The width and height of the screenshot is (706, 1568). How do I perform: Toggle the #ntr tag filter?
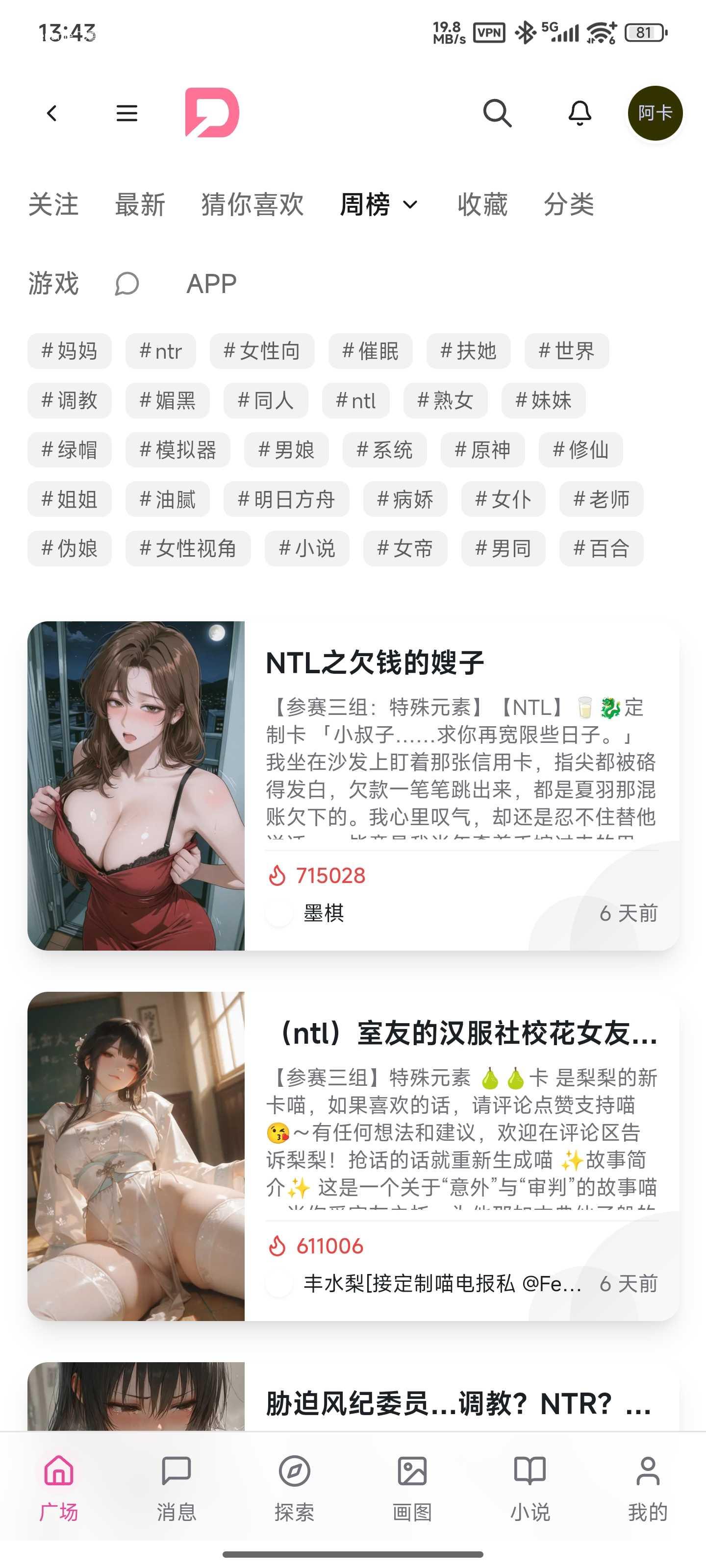160,351
